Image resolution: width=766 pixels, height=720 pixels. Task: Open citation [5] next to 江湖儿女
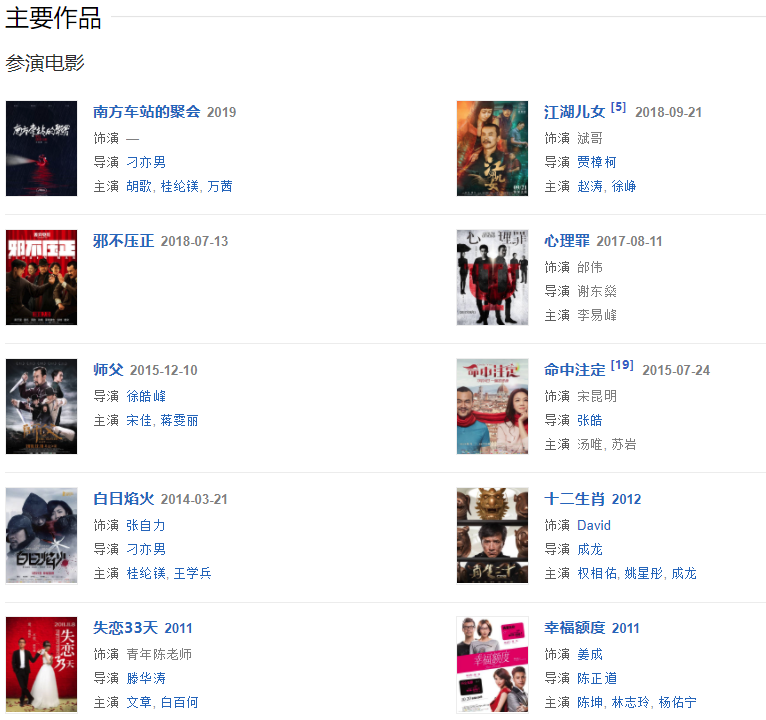click(x=618, y=107)
